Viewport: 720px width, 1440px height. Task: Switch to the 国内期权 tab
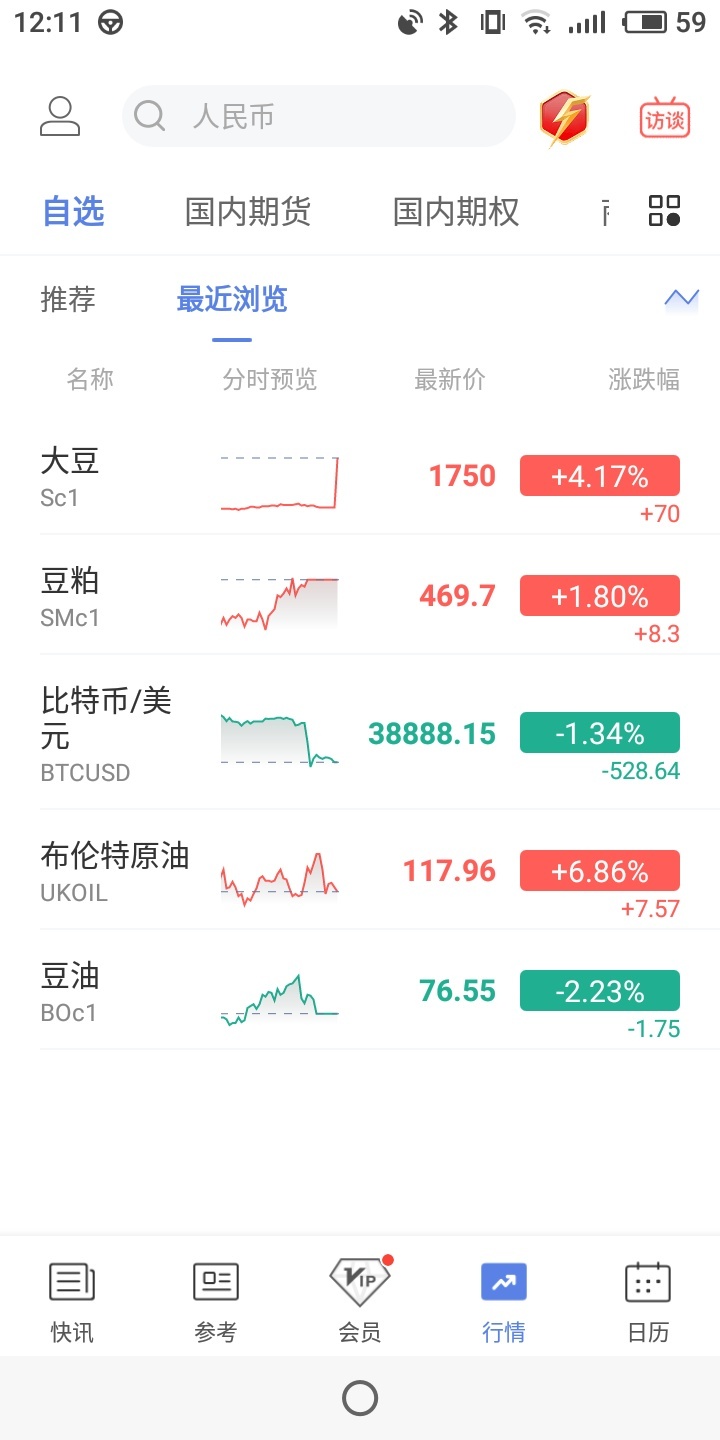coord(456,212)
